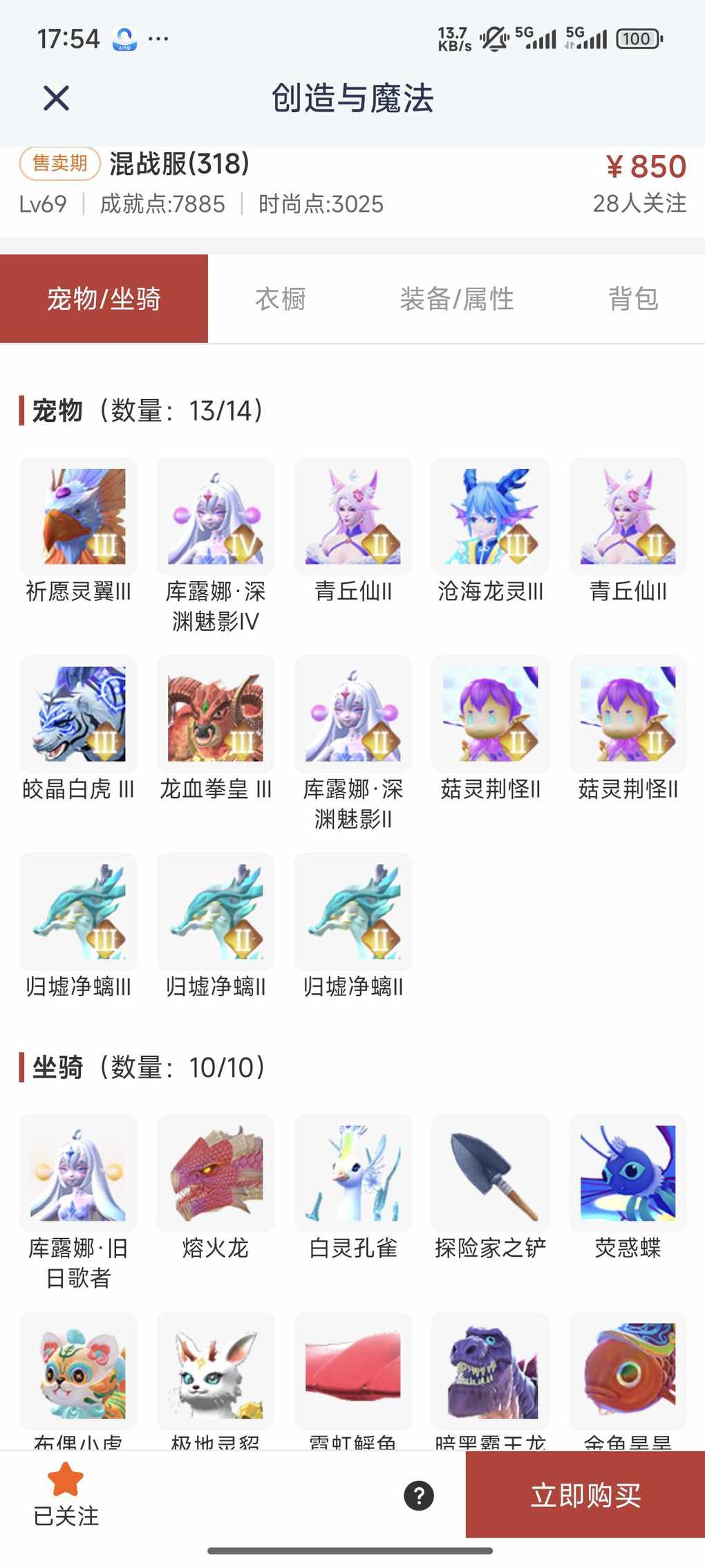705x1568 pixels.
Task: Open pet 库露娜·深渊魅影IV
Action: coord(216,517)
